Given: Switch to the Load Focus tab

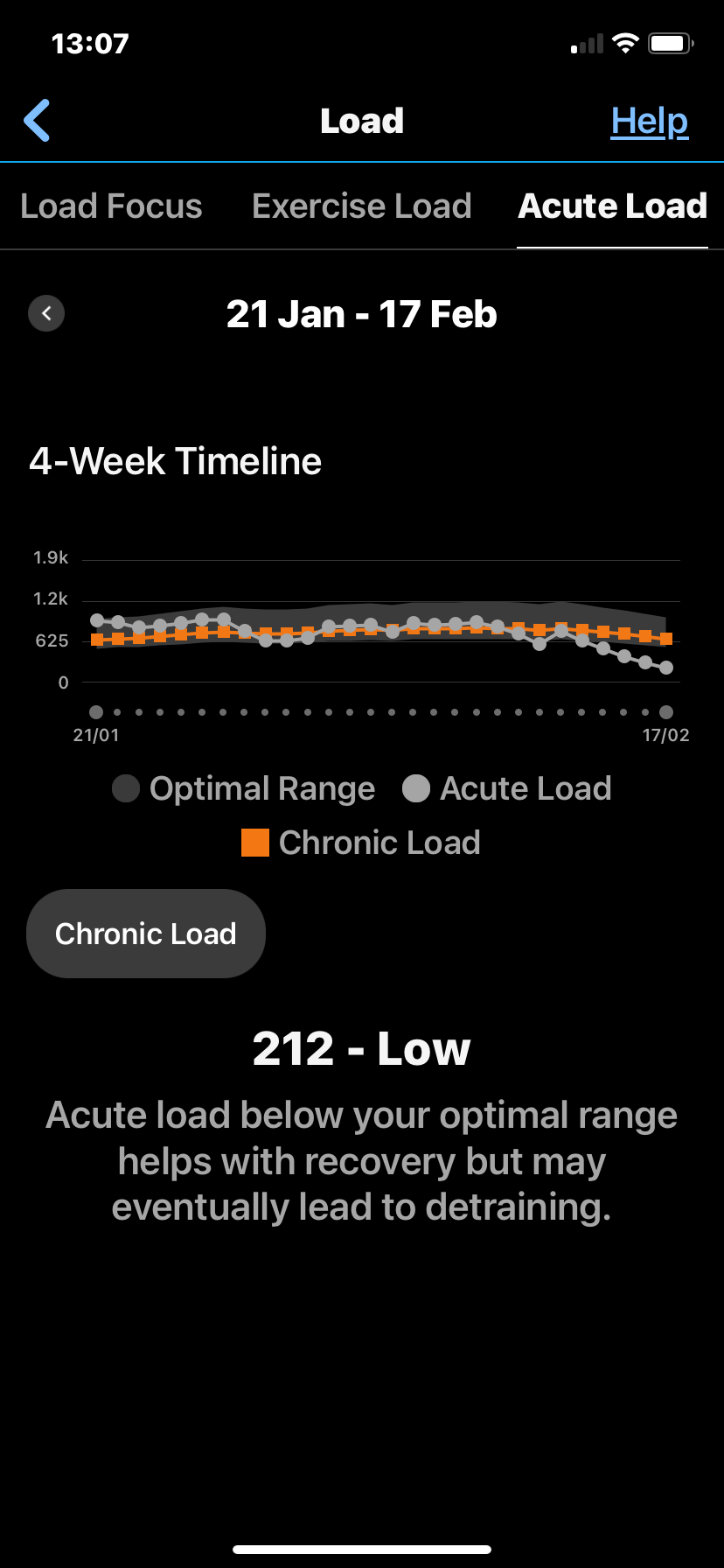Looking at the screenshot, I should coord(111,206).
